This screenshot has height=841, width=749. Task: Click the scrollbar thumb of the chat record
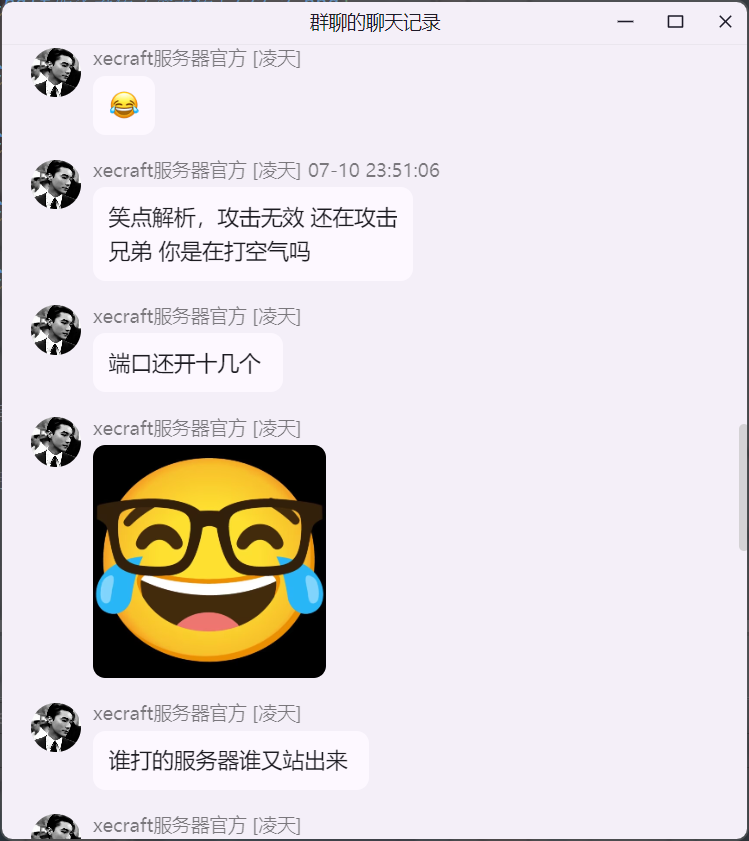742,487
